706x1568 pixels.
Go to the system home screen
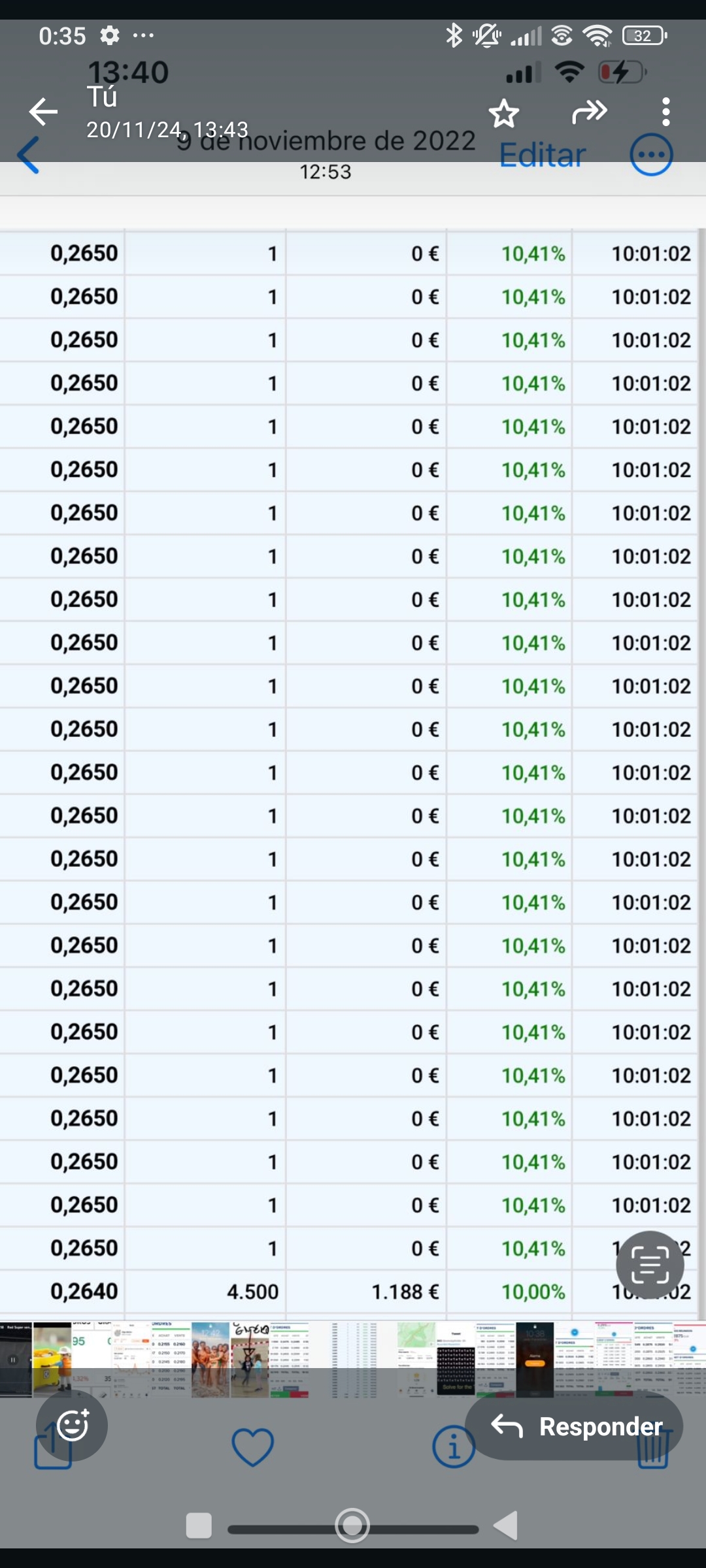pyautogui.click(x=352, y=1526)
